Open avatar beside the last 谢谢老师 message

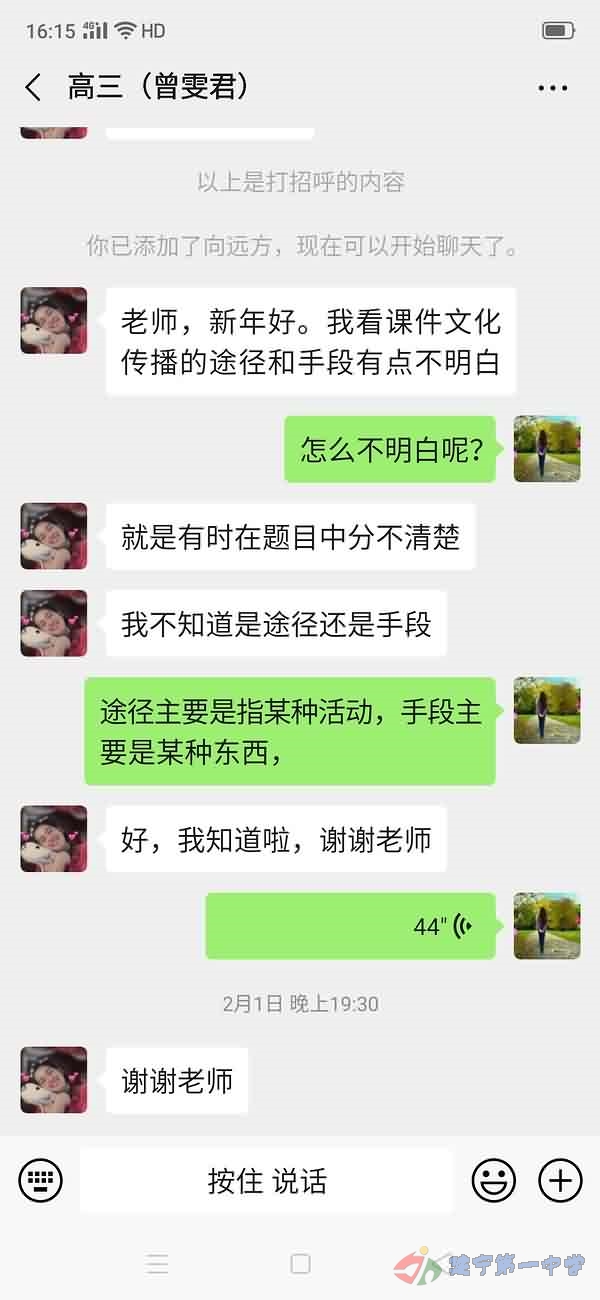point(54,1080)
